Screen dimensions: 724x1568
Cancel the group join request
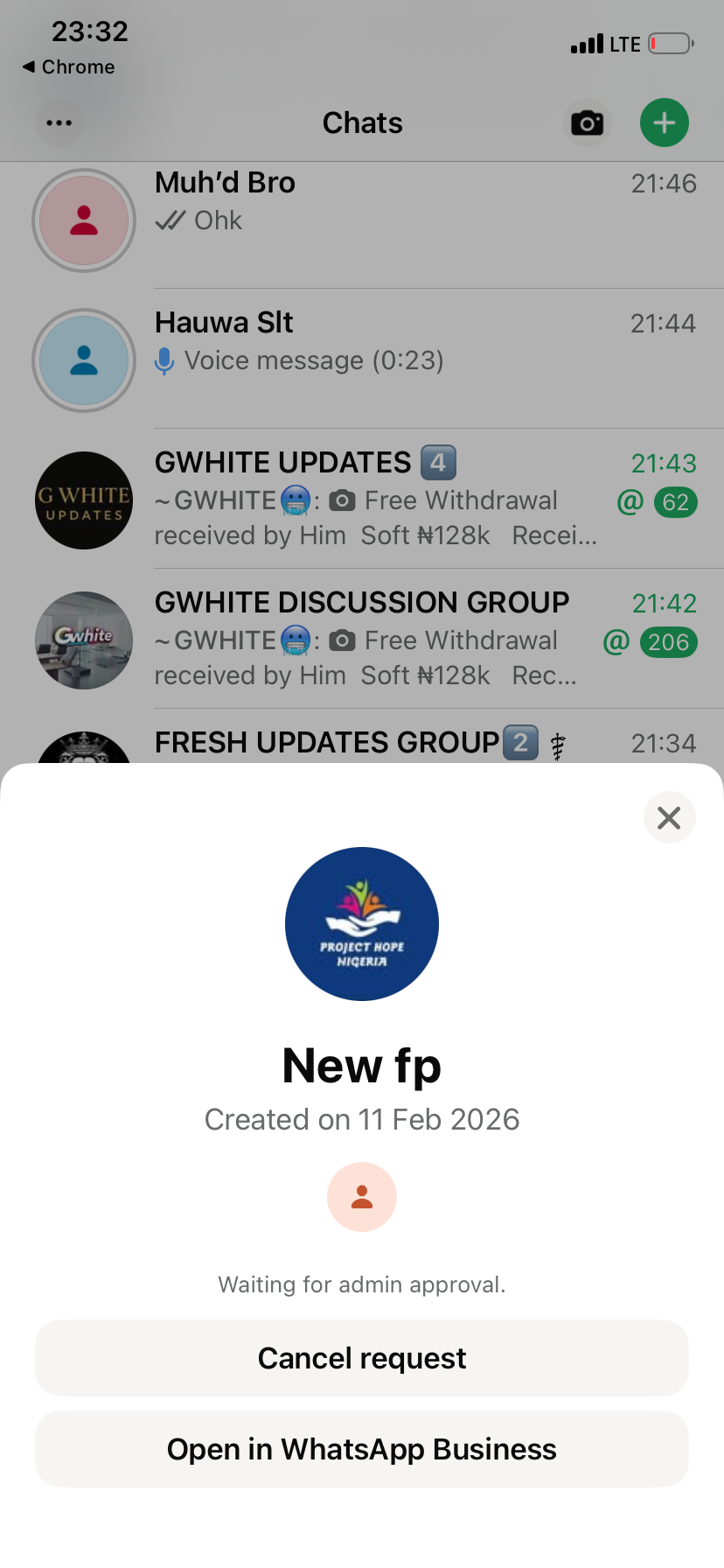point(362,1358)
